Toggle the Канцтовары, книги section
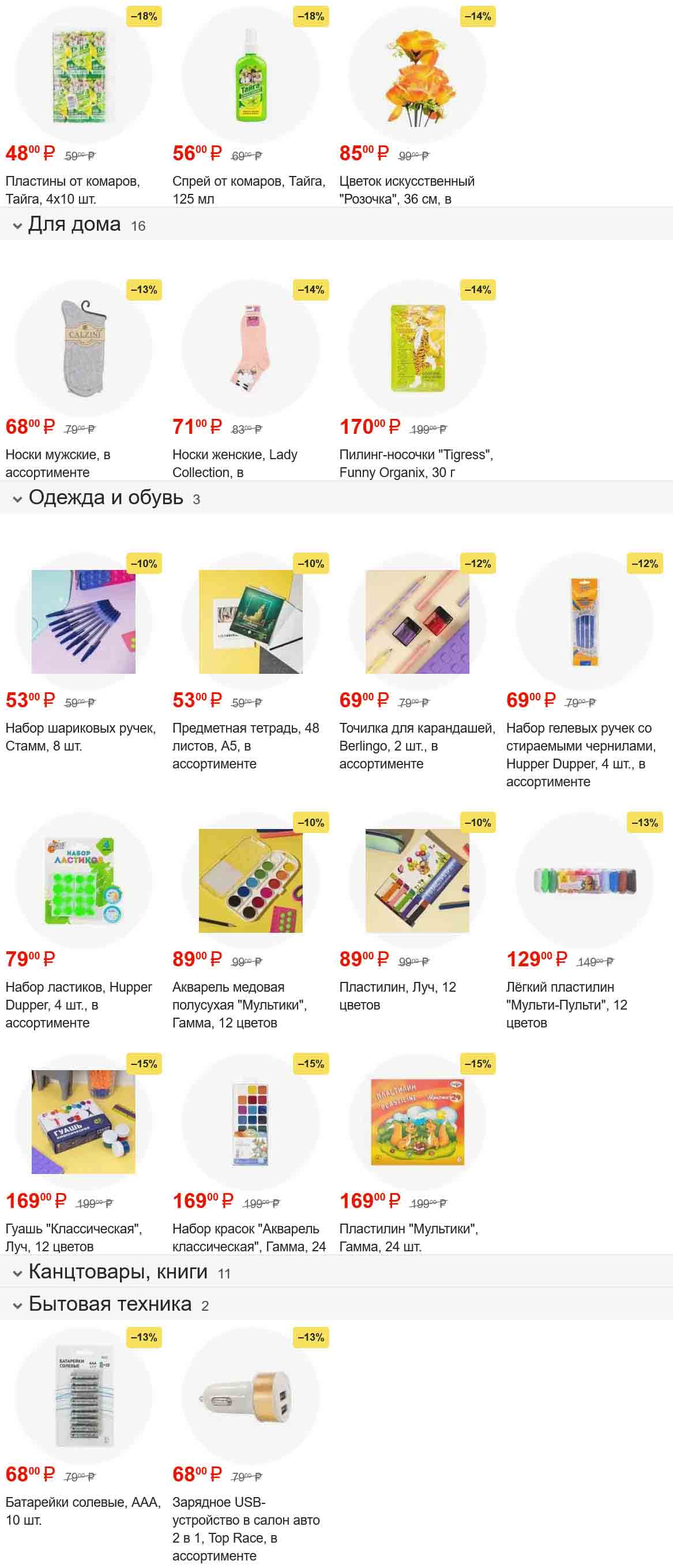The width and height of the screenshot is (673, 1568). coord(118,1272)
